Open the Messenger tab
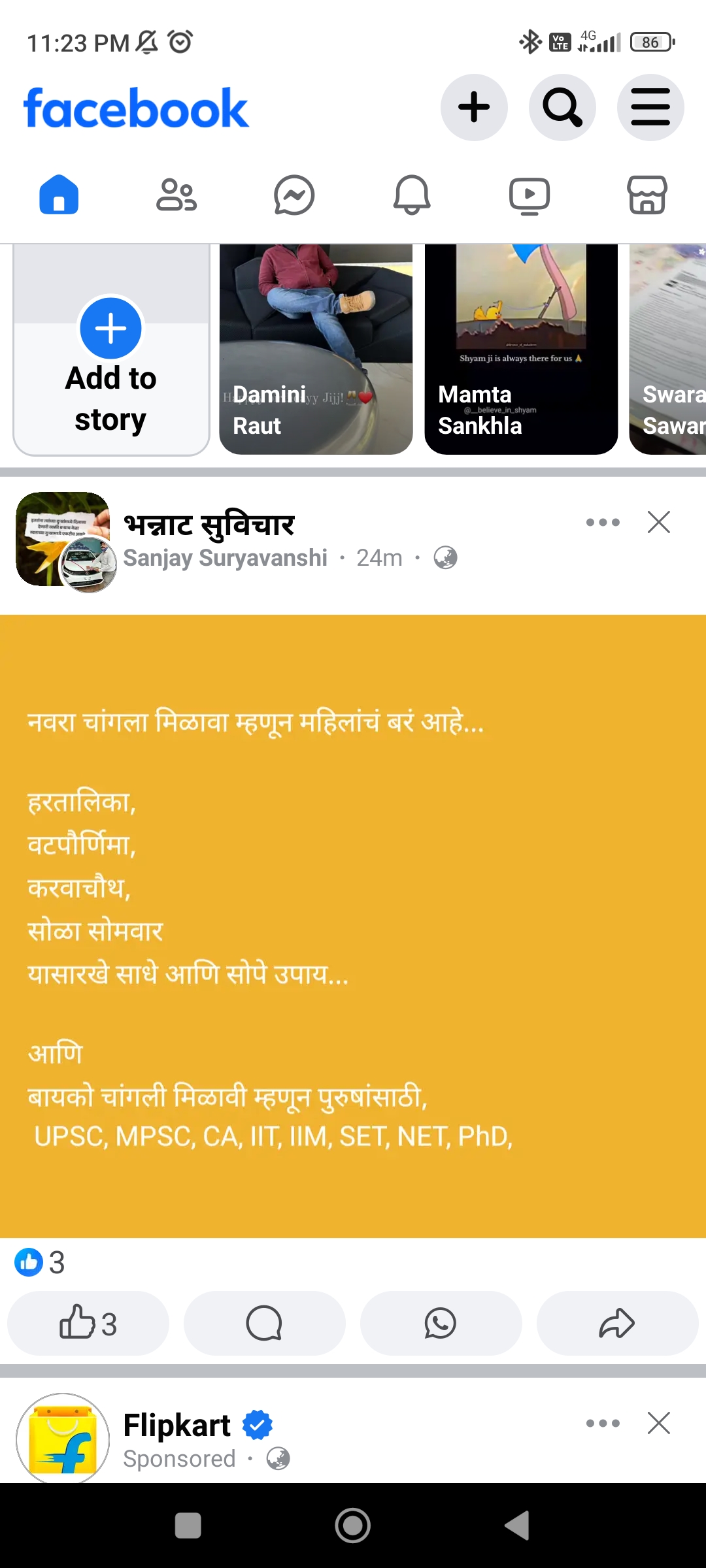The height and width of the screenshot is (1568, 706). 294,195
